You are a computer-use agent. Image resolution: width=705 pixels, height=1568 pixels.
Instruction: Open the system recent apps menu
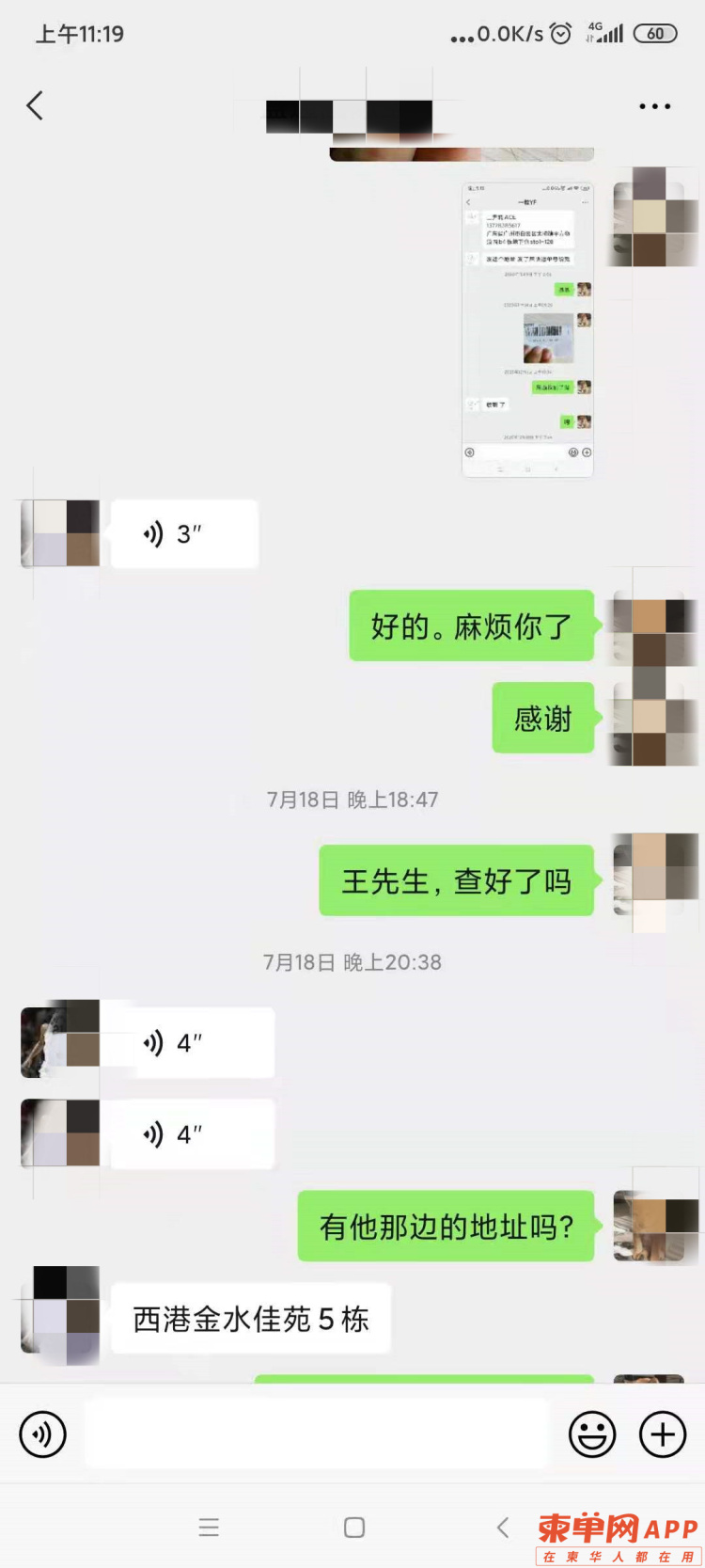(209, 1528)
